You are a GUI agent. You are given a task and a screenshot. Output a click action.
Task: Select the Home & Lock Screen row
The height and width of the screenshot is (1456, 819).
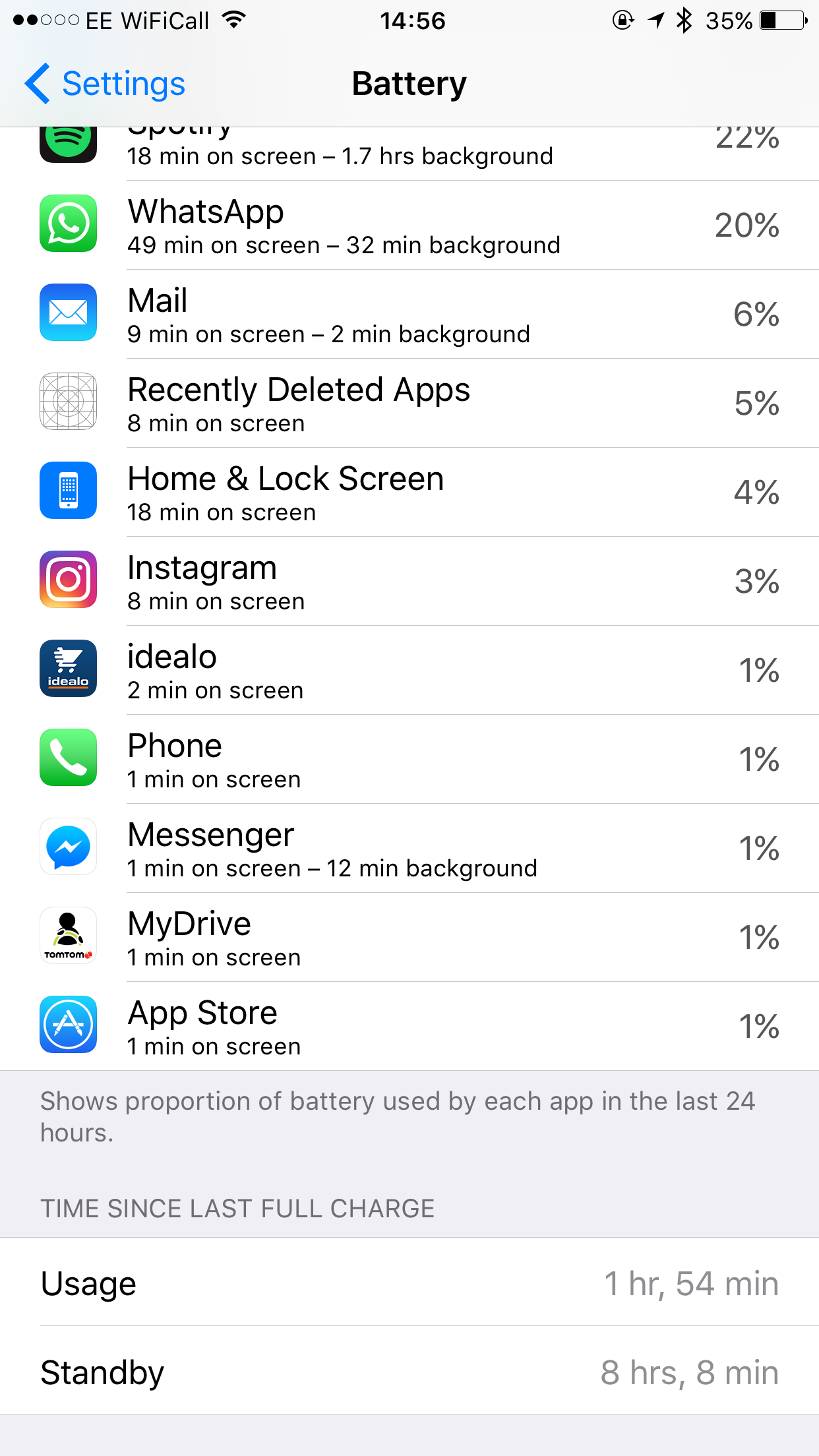(409, 493)
